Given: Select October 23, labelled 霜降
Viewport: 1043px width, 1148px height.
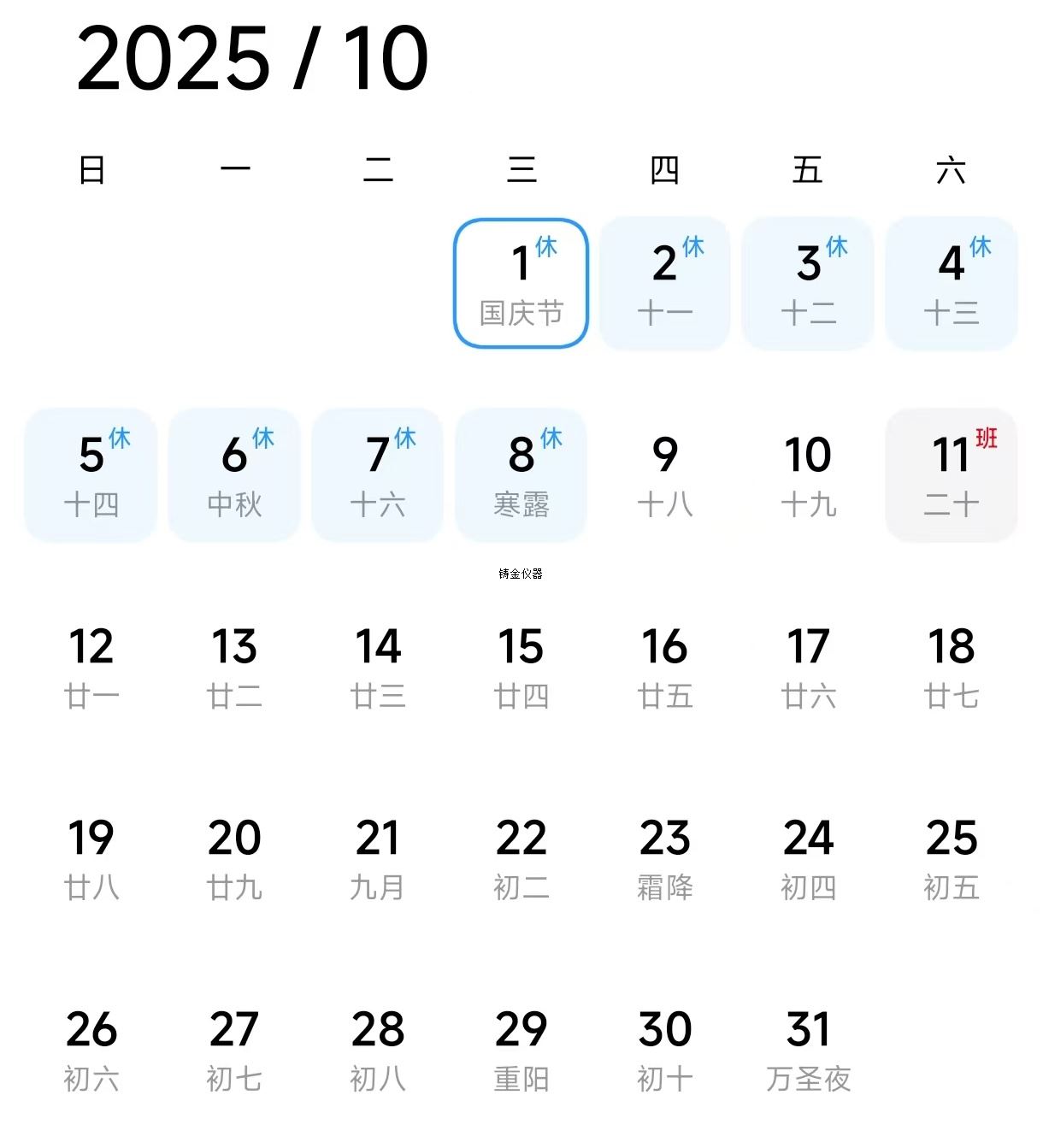Looking at the screenshot, I should [x=664, y=858].
